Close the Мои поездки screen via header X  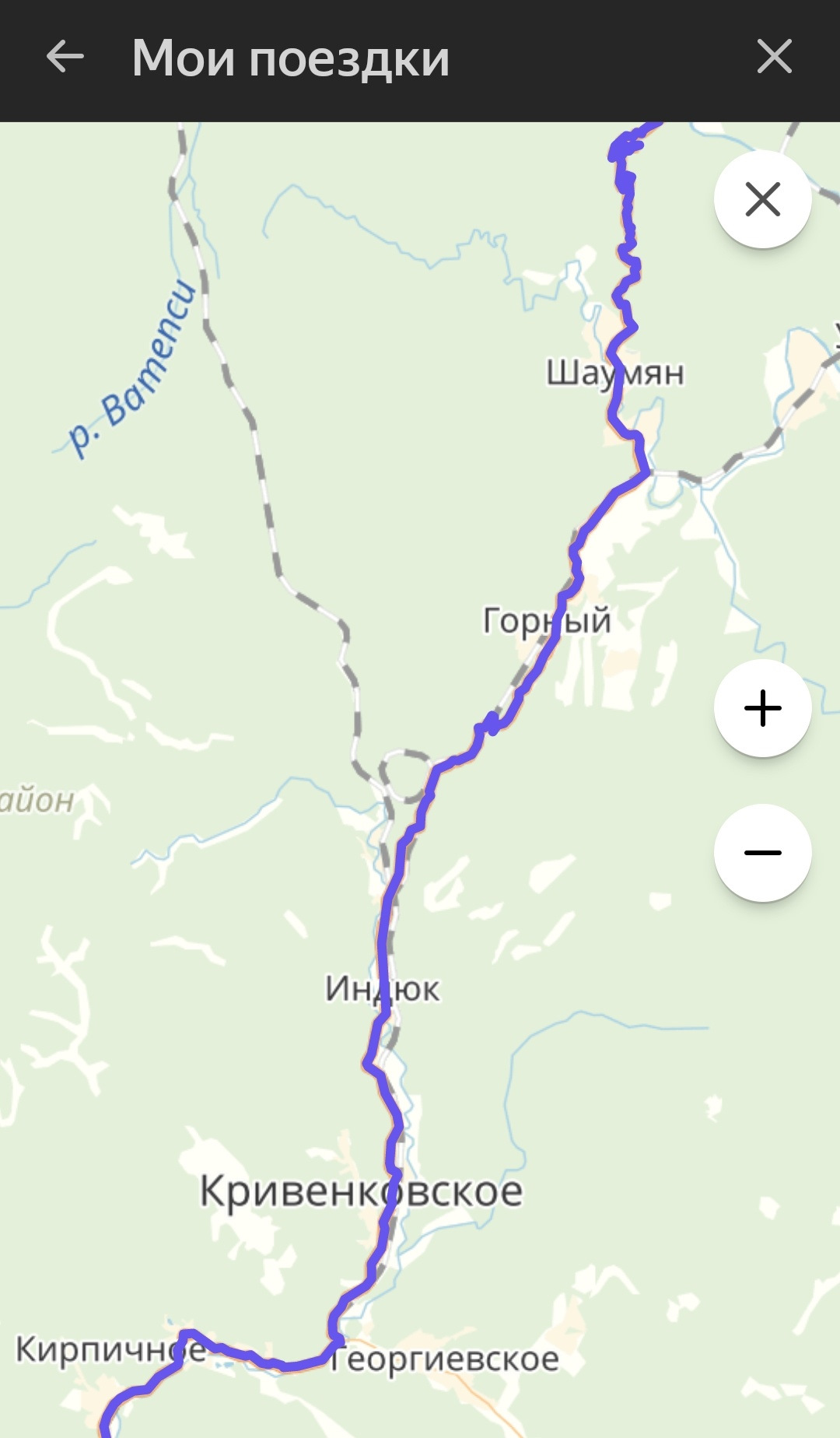pyautogui.click(x=774, y=58)
